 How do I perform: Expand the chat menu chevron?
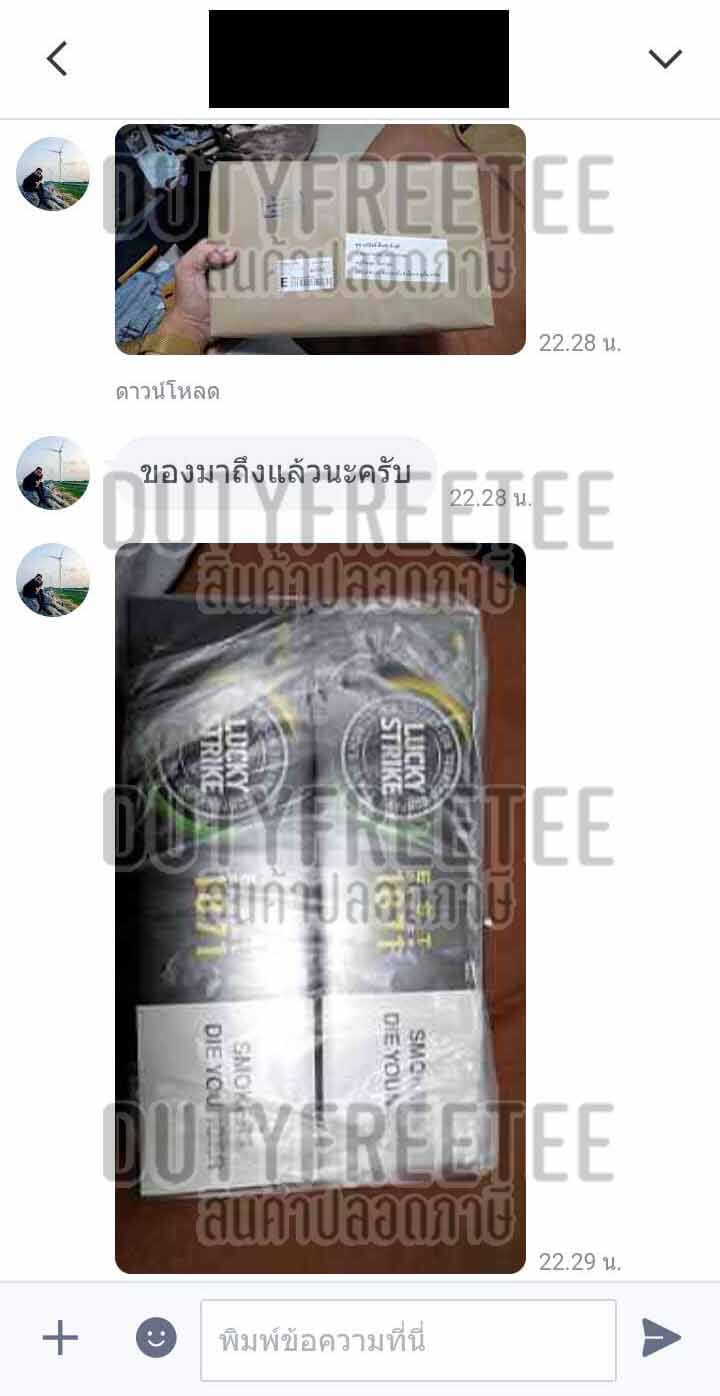tap(665, 59)
